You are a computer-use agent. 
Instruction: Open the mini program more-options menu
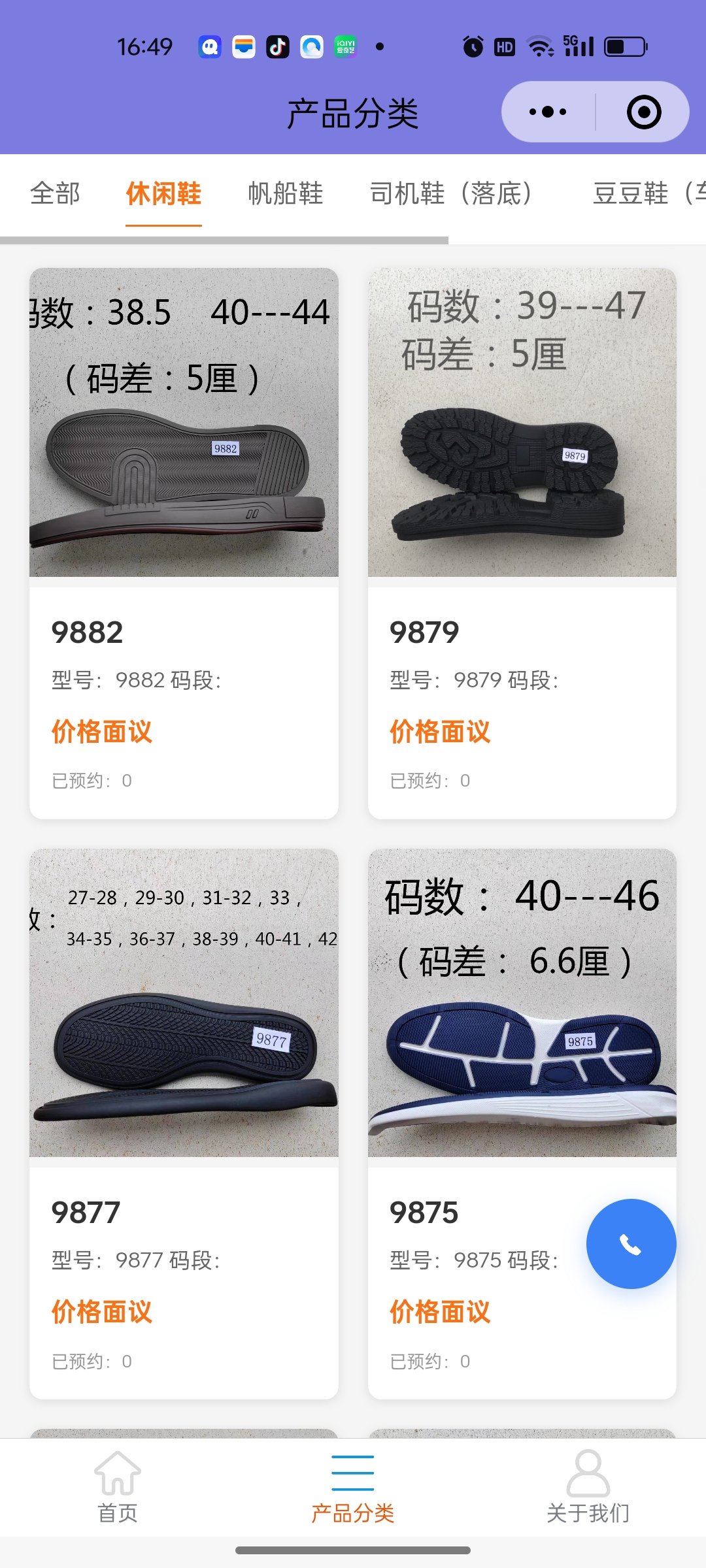(x=548, y=112)
